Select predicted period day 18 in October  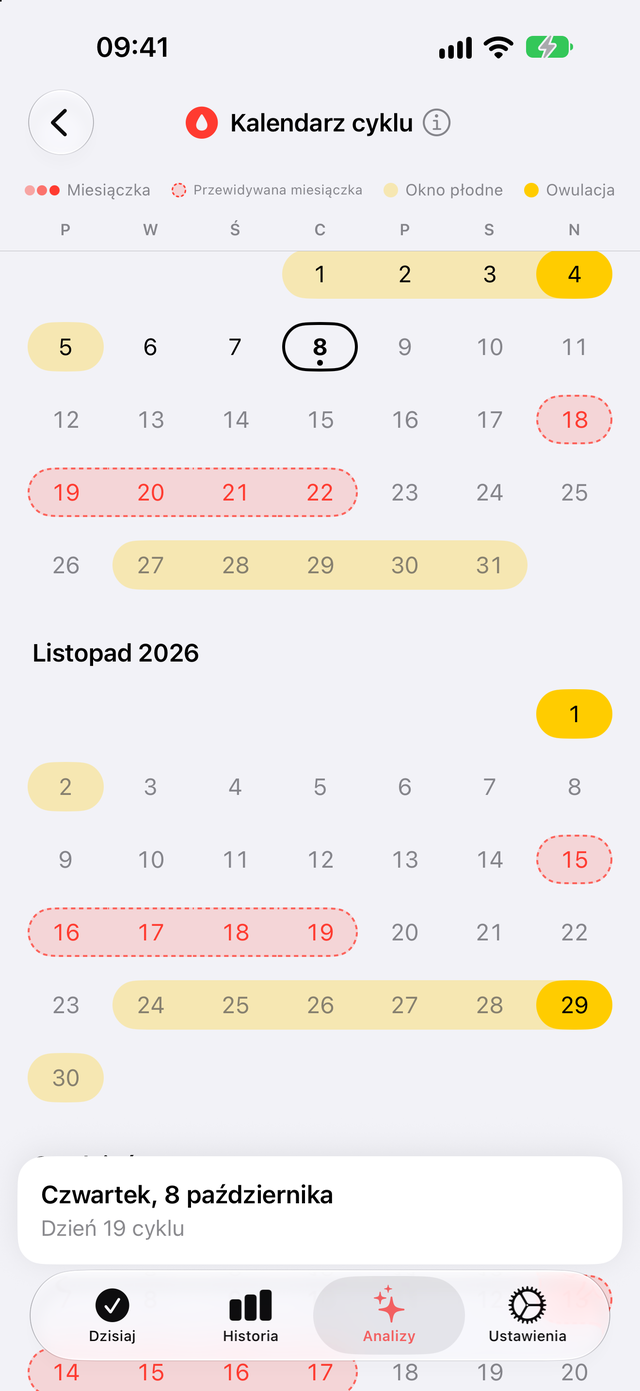pos(574,420)
